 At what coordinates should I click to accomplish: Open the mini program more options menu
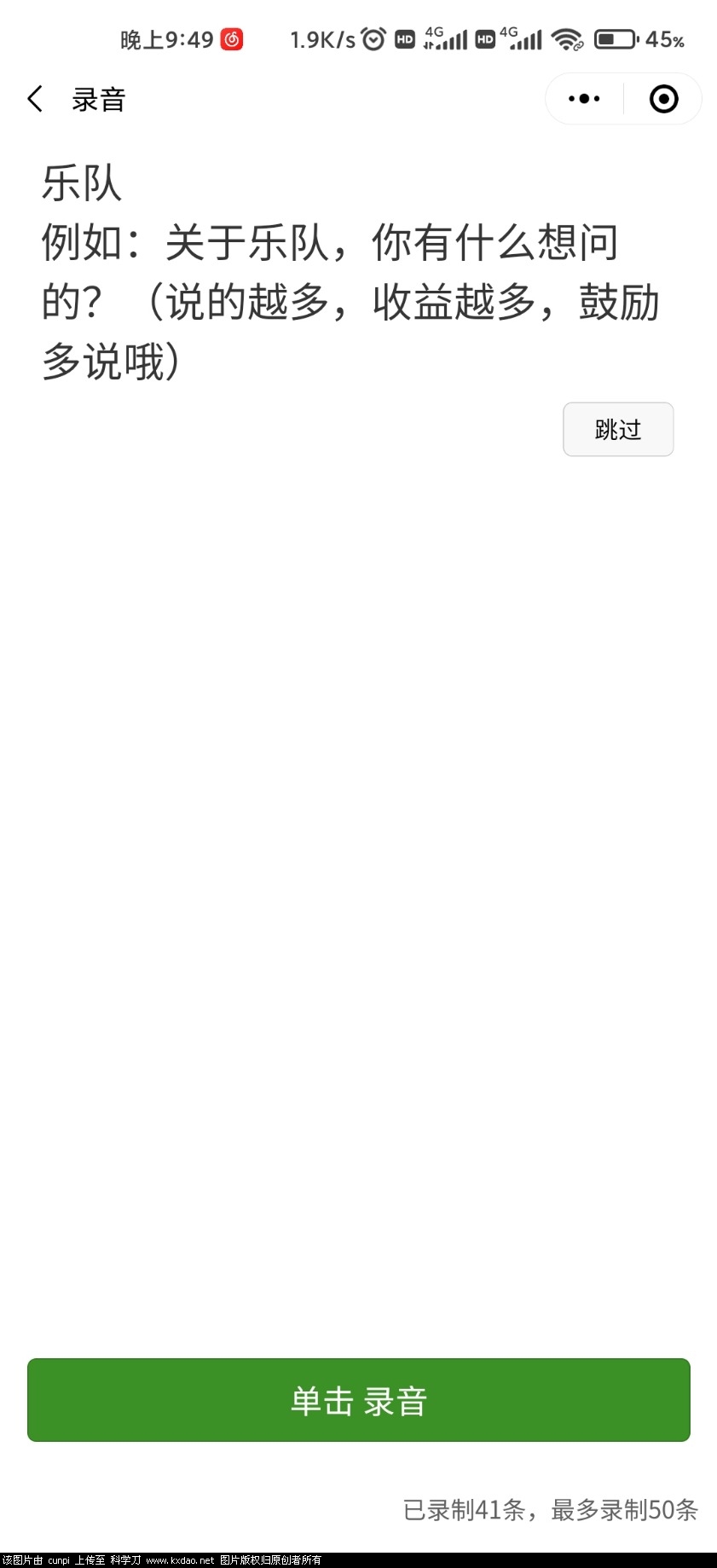coord(582,98)
